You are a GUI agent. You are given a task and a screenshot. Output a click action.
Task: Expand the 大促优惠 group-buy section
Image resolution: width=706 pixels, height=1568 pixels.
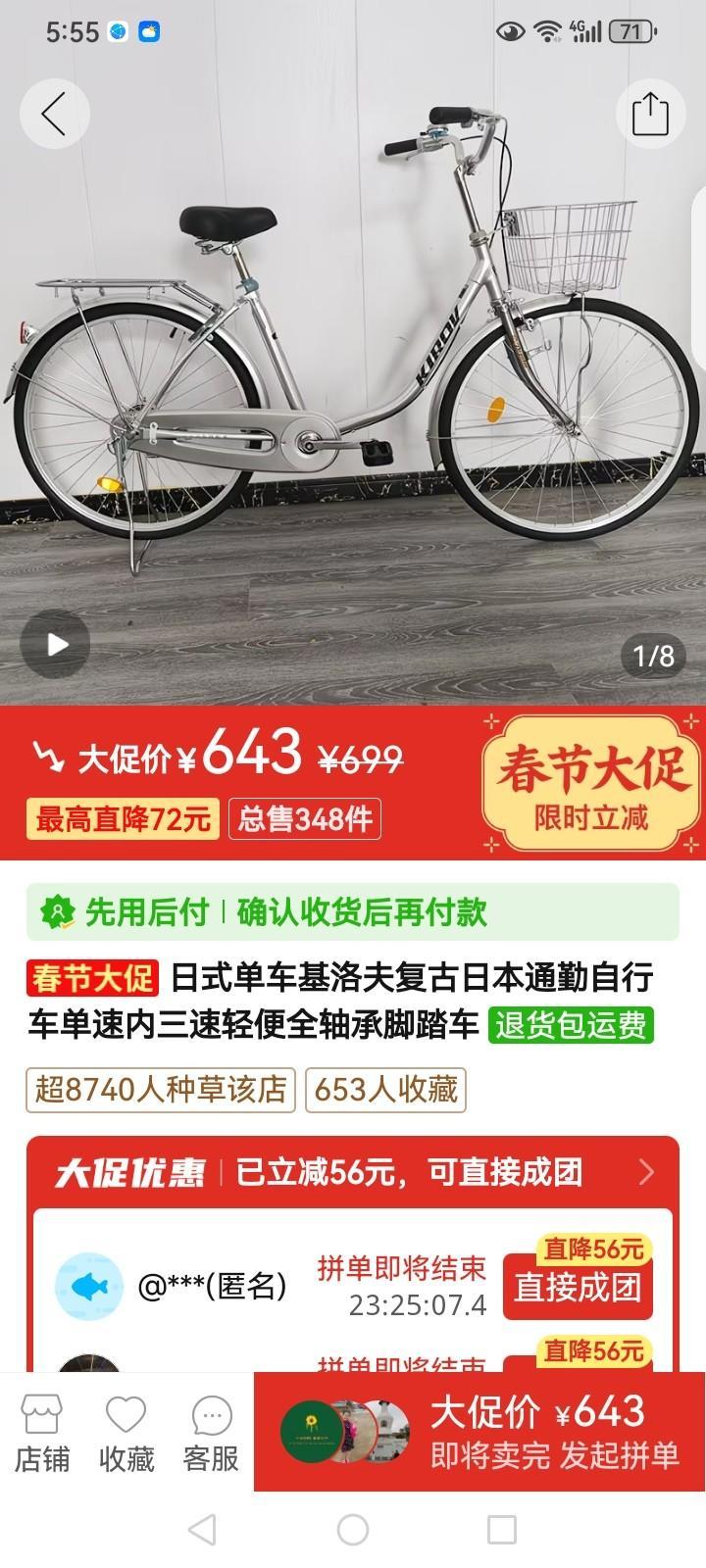coord(645,1172)
